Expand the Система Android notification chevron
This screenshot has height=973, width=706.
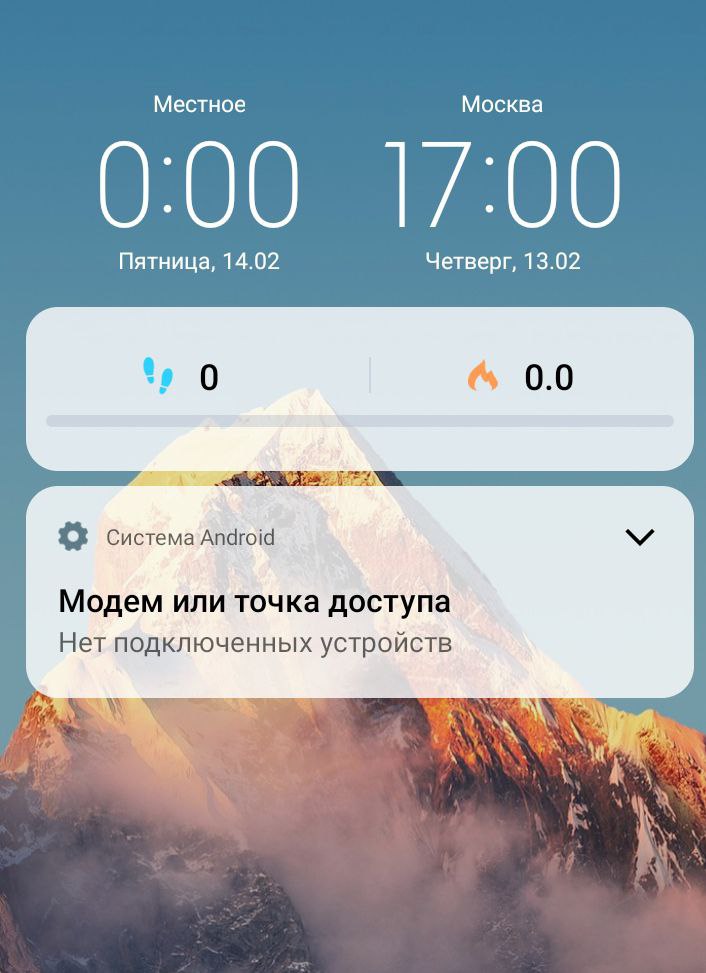(x=639, y=537)
